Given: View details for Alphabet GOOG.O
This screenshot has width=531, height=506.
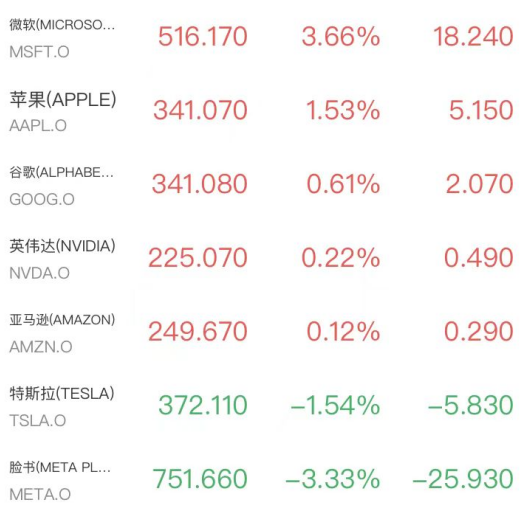Looking at the screenshot, I should pos(266,185).
